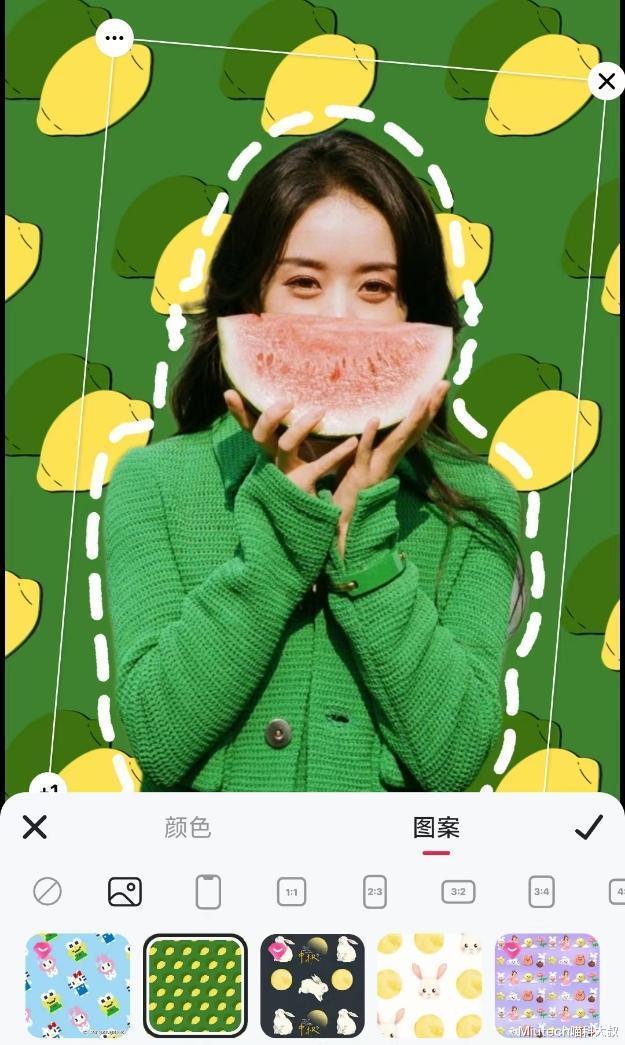Viewport: 625px width, 1045px height.
Task: Remove the cutout with the X handle
Action: click(605, 81)
